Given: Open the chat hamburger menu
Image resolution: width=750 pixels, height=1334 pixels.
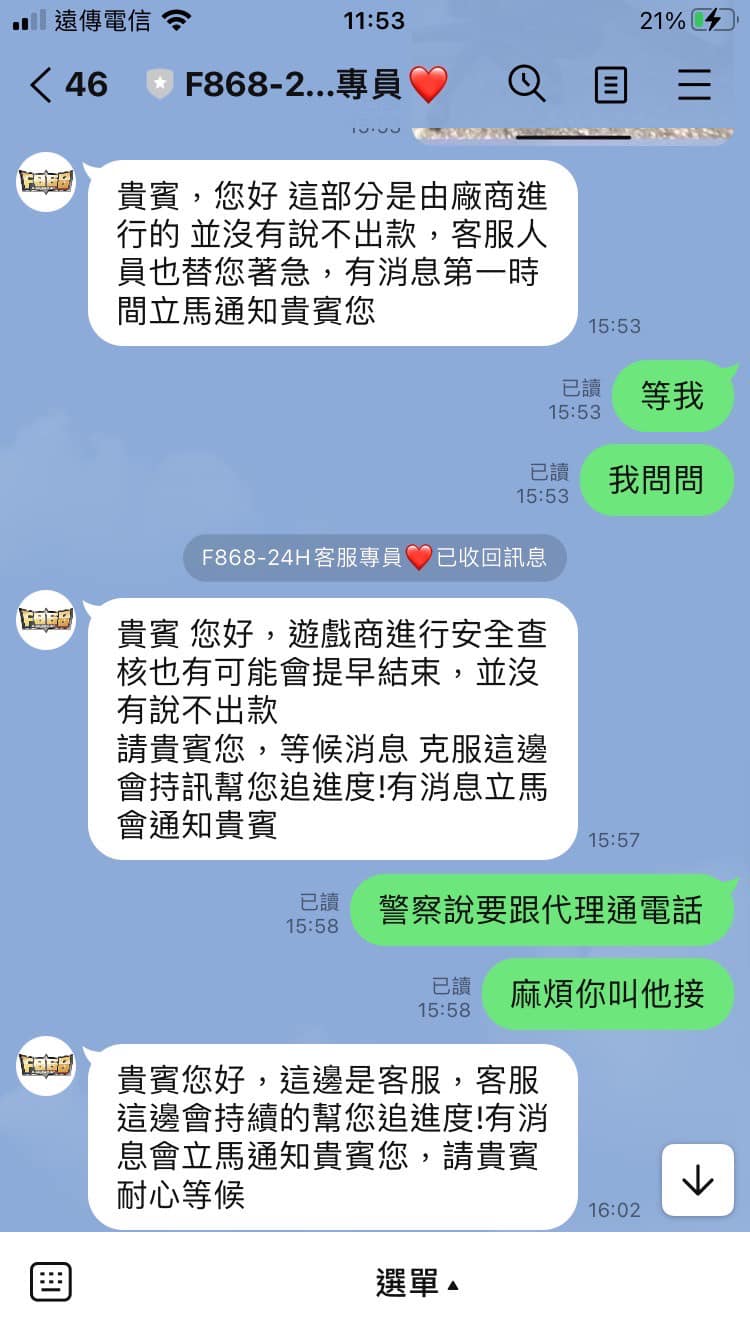Looking at the screenshot, I should [x=694, y=85].
